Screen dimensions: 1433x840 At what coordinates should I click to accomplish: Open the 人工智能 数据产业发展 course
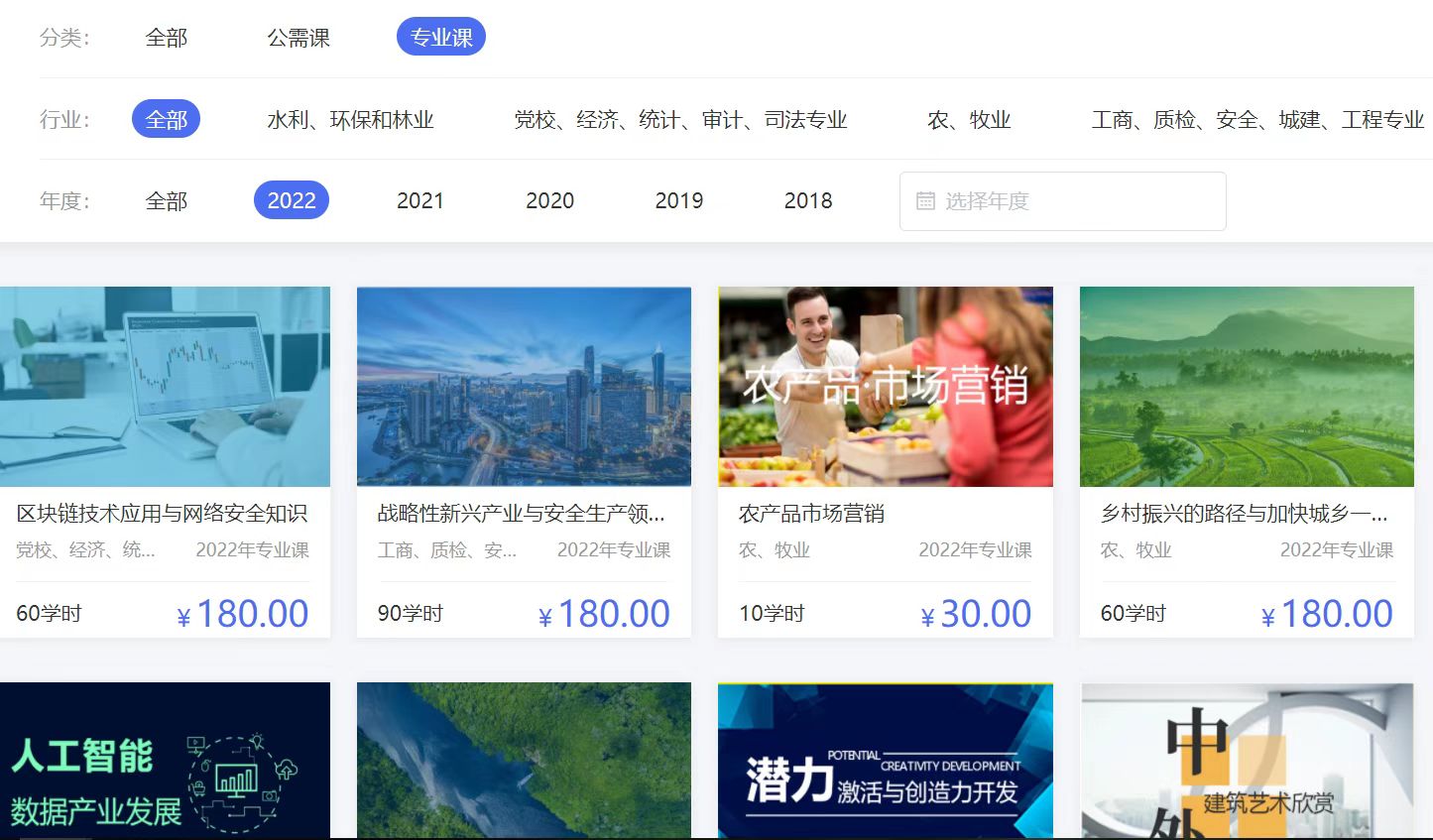tap(164, 760)
